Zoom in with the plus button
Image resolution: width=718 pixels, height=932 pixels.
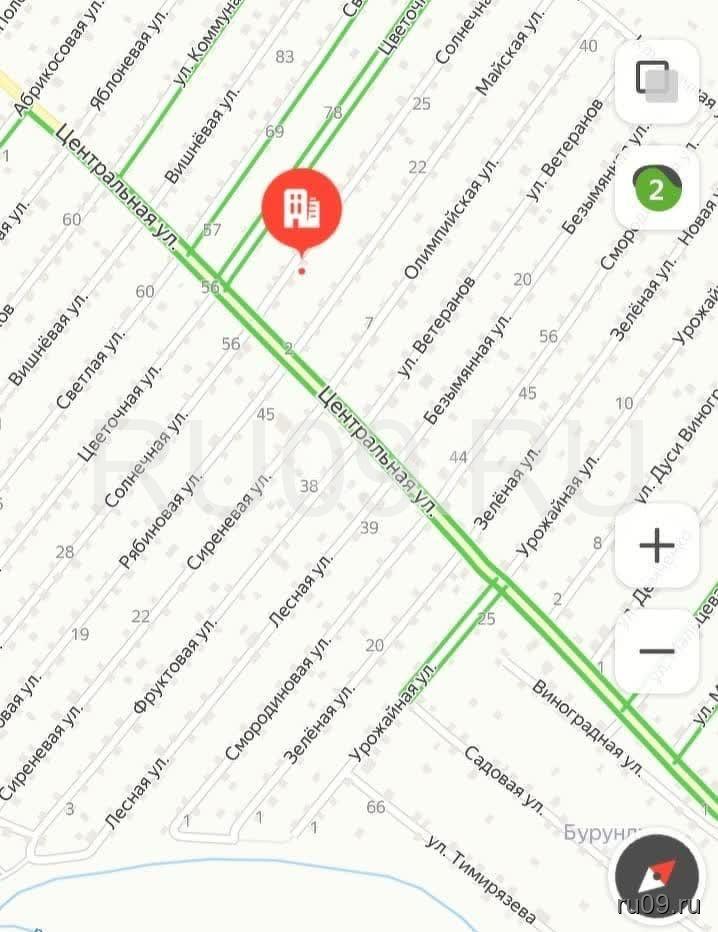(656, 546)
